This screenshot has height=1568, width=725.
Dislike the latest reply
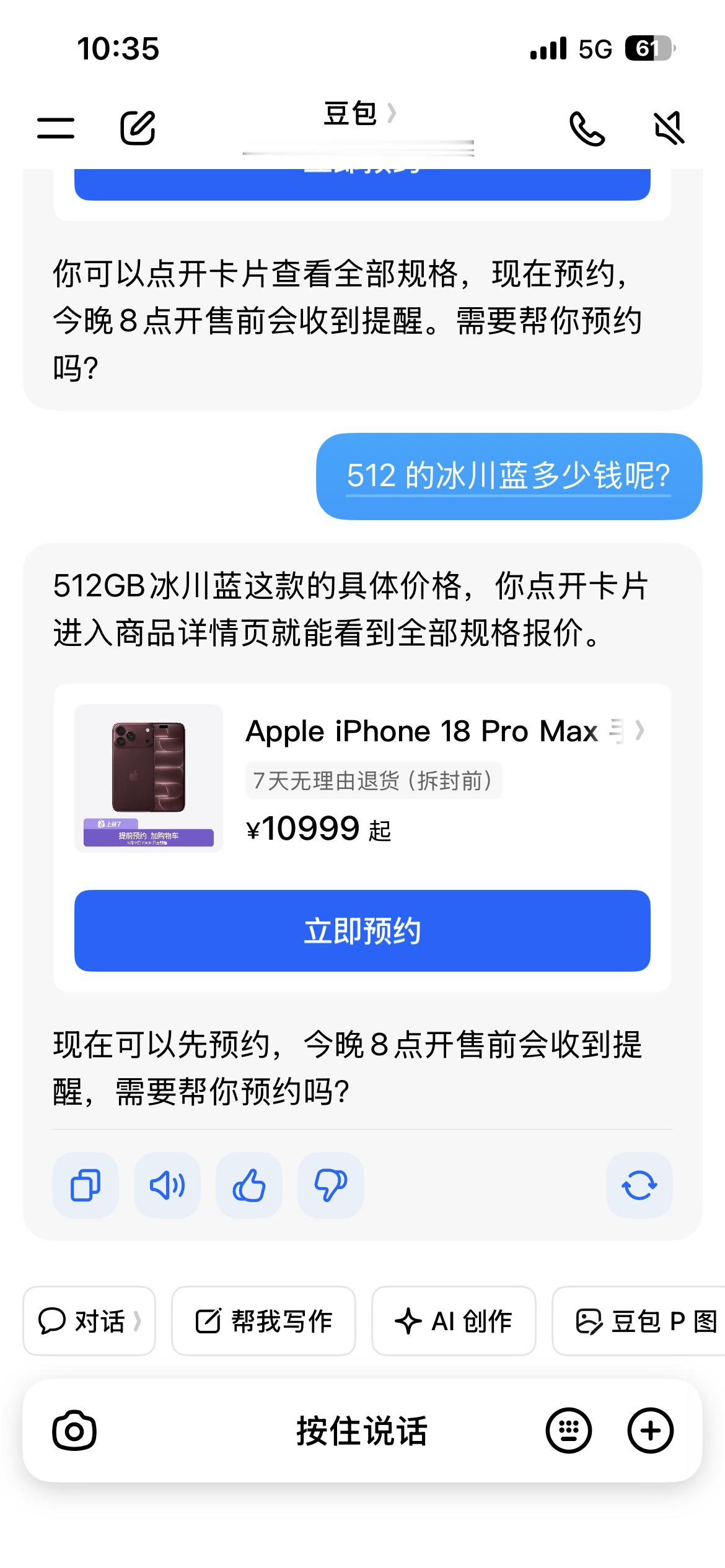[x=331, y=1185]
